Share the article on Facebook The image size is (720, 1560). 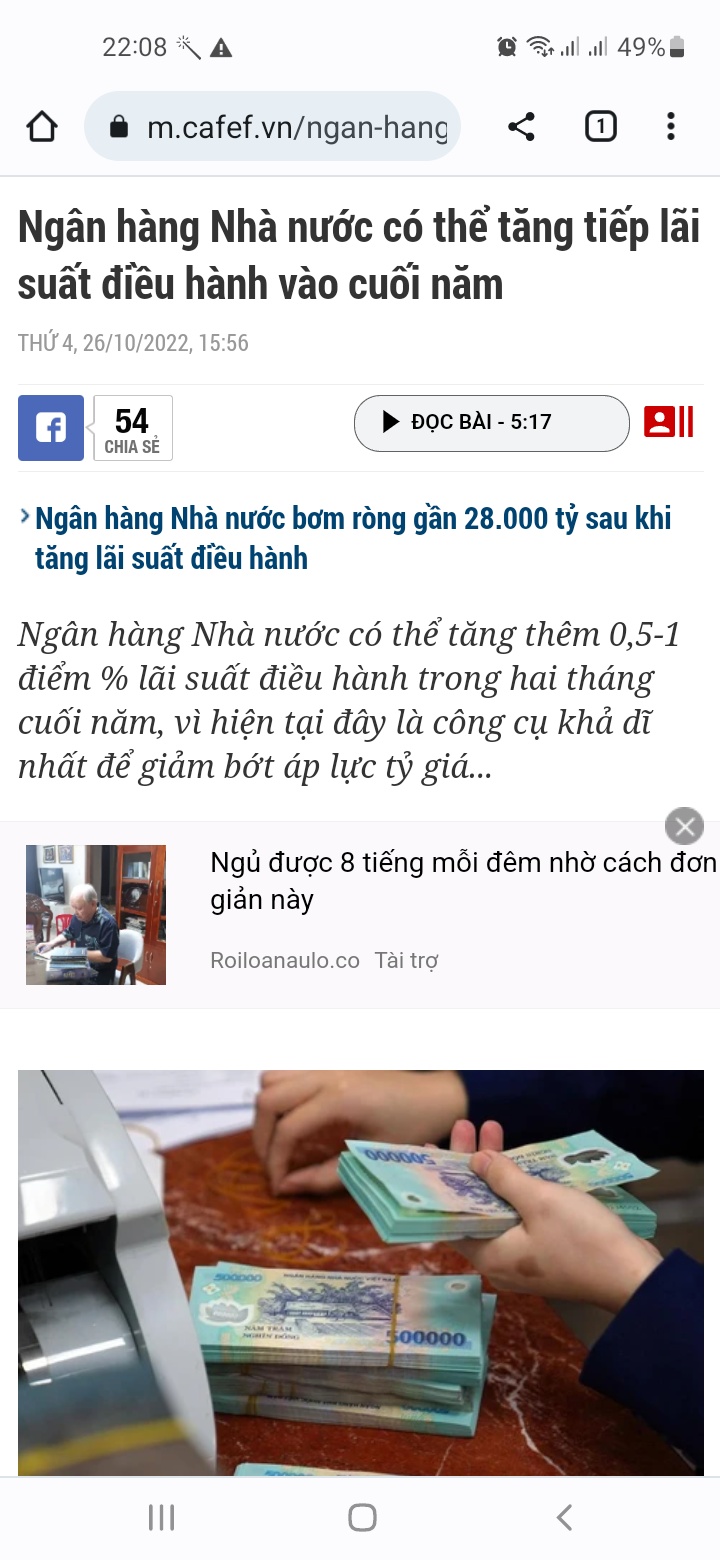[x=51, y=428]
